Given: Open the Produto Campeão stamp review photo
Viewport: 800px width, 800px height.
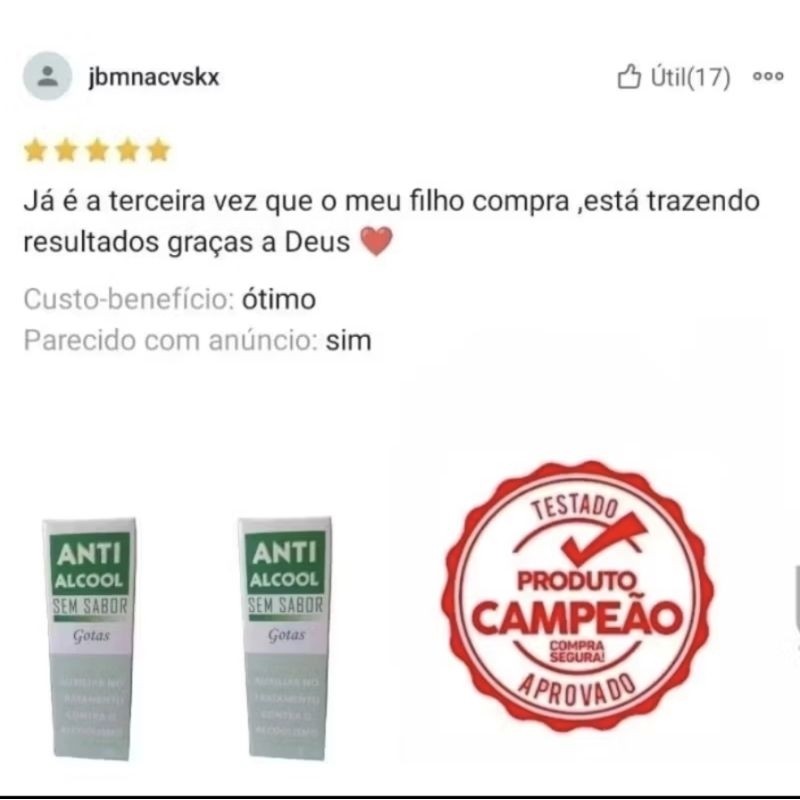Looking at the screenshot, I should [580, 595].
